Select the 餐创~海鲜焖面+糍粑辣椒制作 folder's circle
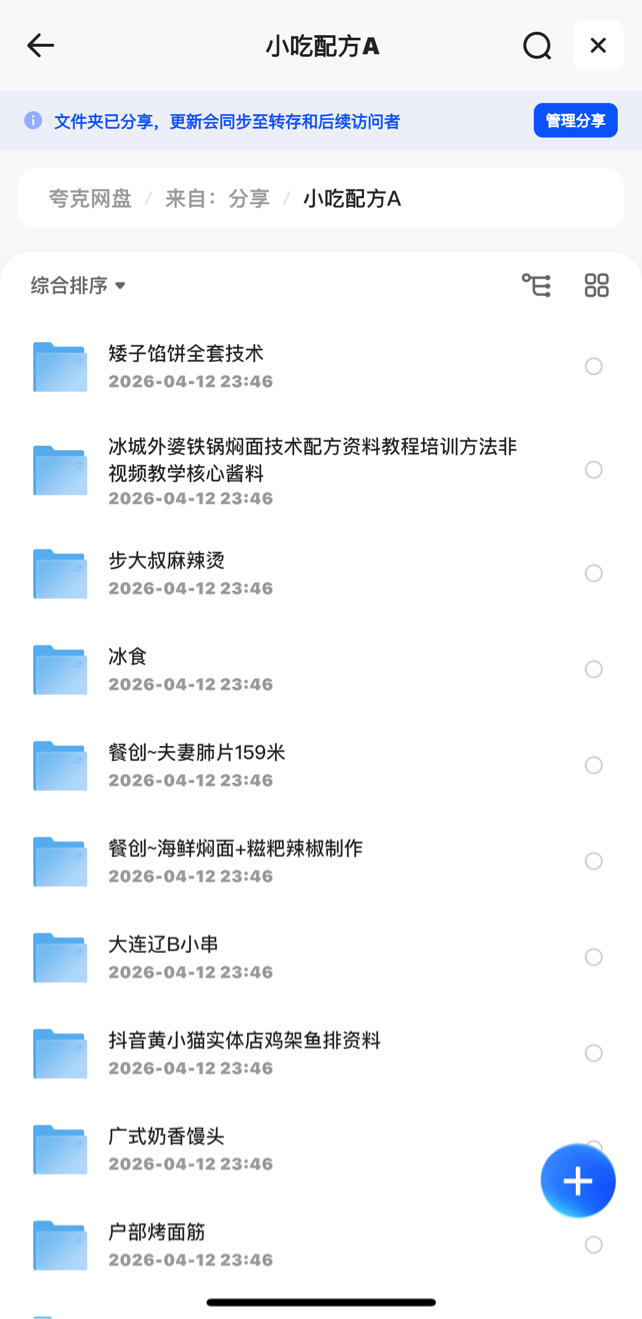The height and width of the screenshot is (1319, 642). pos(594,861)
